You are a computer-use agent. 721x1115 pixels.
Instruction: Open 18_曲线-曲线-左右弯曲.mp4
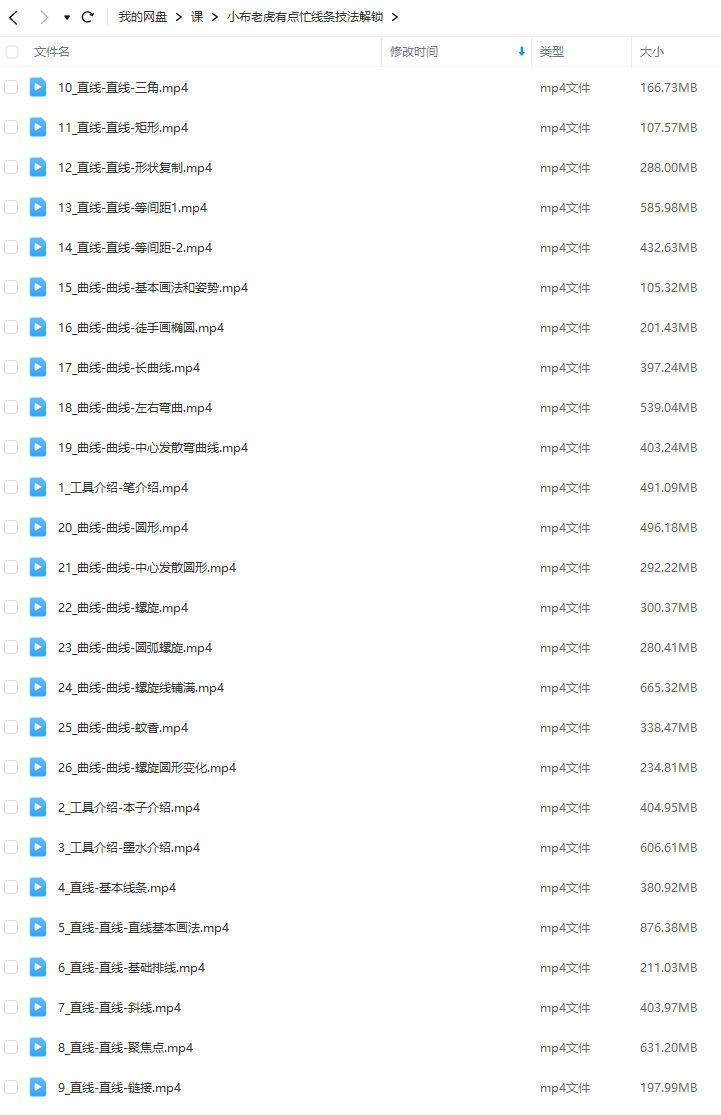tap(135, 408)
